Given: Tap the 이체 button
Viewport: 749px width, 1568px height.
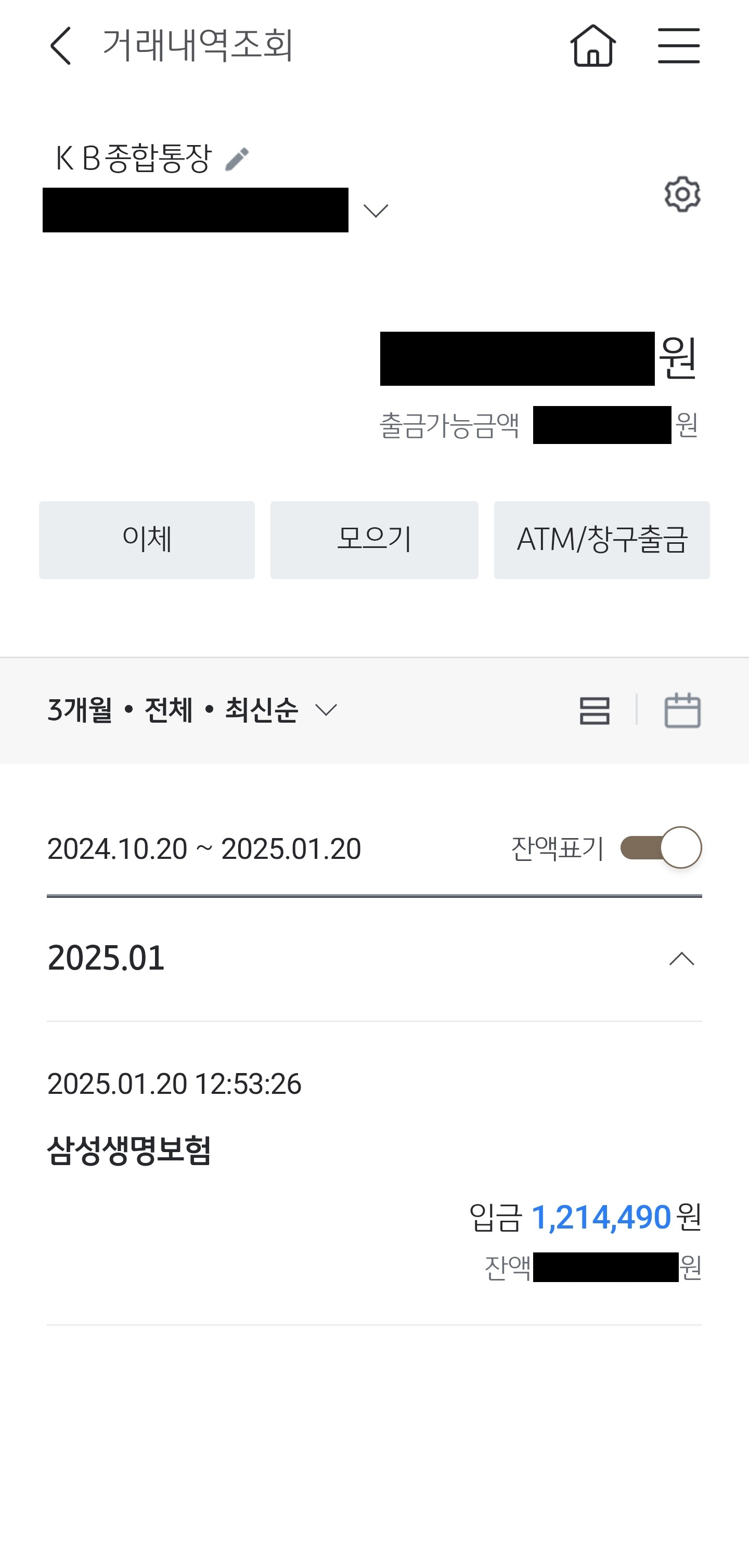Looking at the screenshot, I should coord(147,540).
